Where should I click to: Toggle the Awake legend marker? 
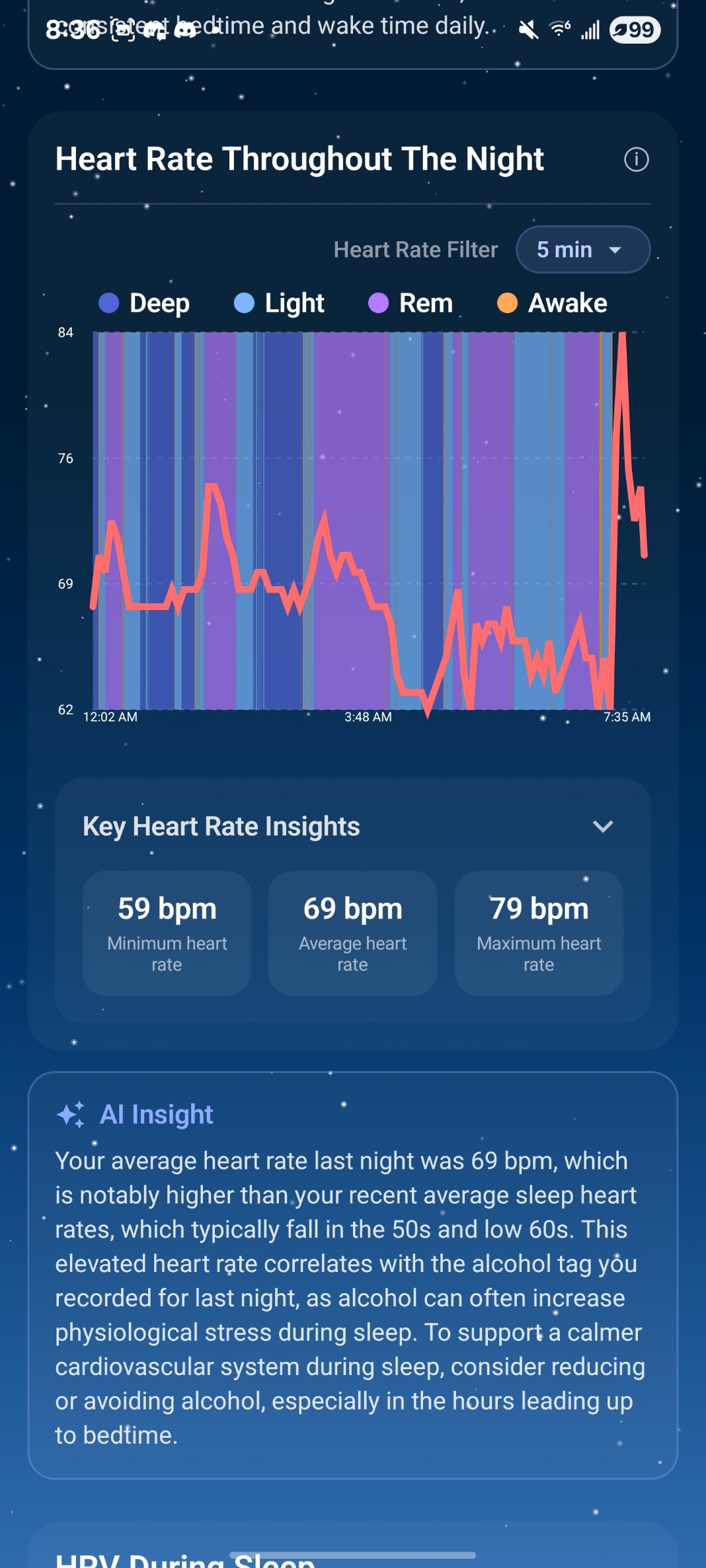pos(508,303)
